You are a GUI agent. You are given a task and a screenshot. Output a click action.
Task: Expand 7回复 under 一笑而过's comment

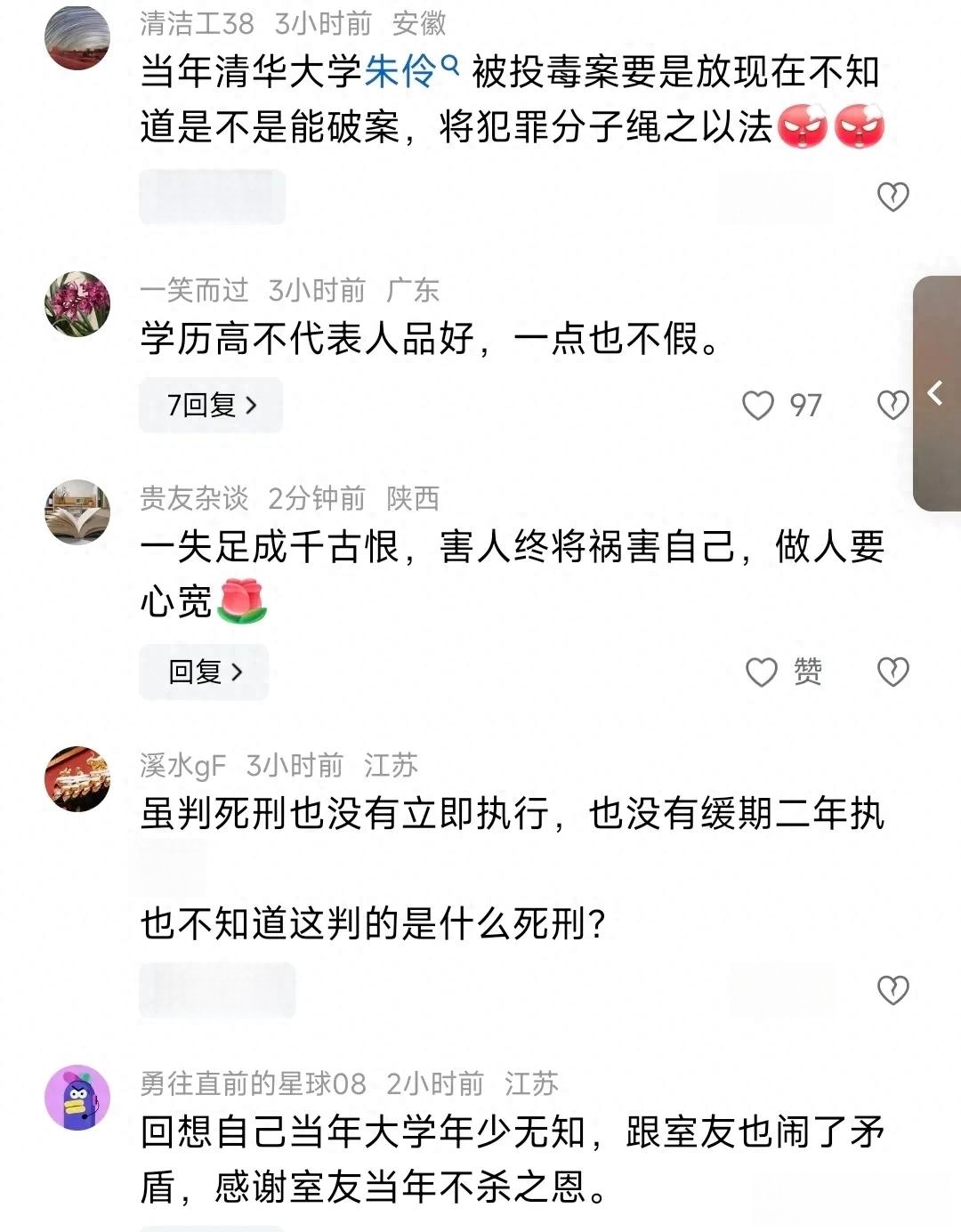pyautogui.click(x=211, y=406)
